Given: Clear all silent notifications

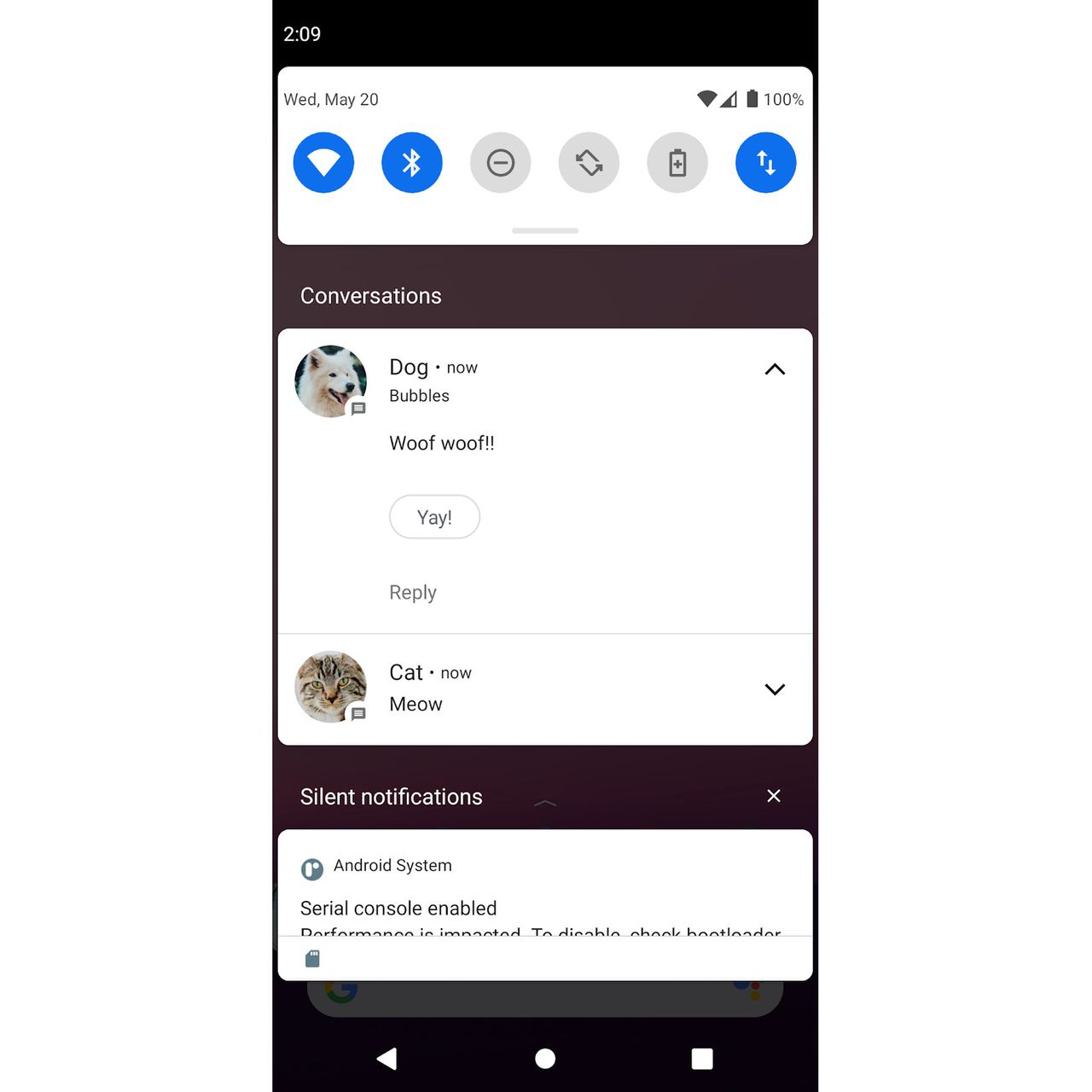Looking at the screenshot, I should 774,796.
